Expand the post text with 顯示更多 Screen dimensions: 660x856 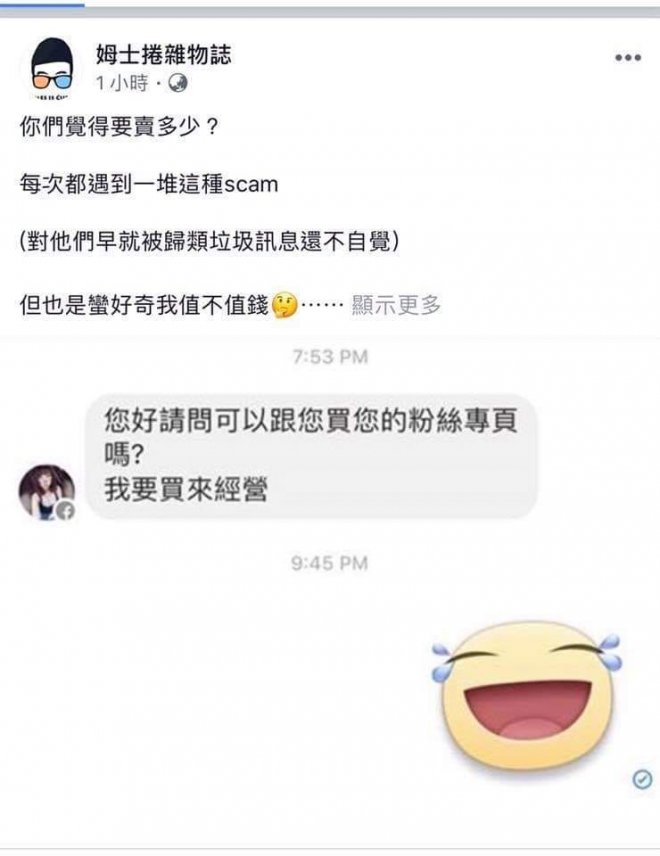click(396, 305)
